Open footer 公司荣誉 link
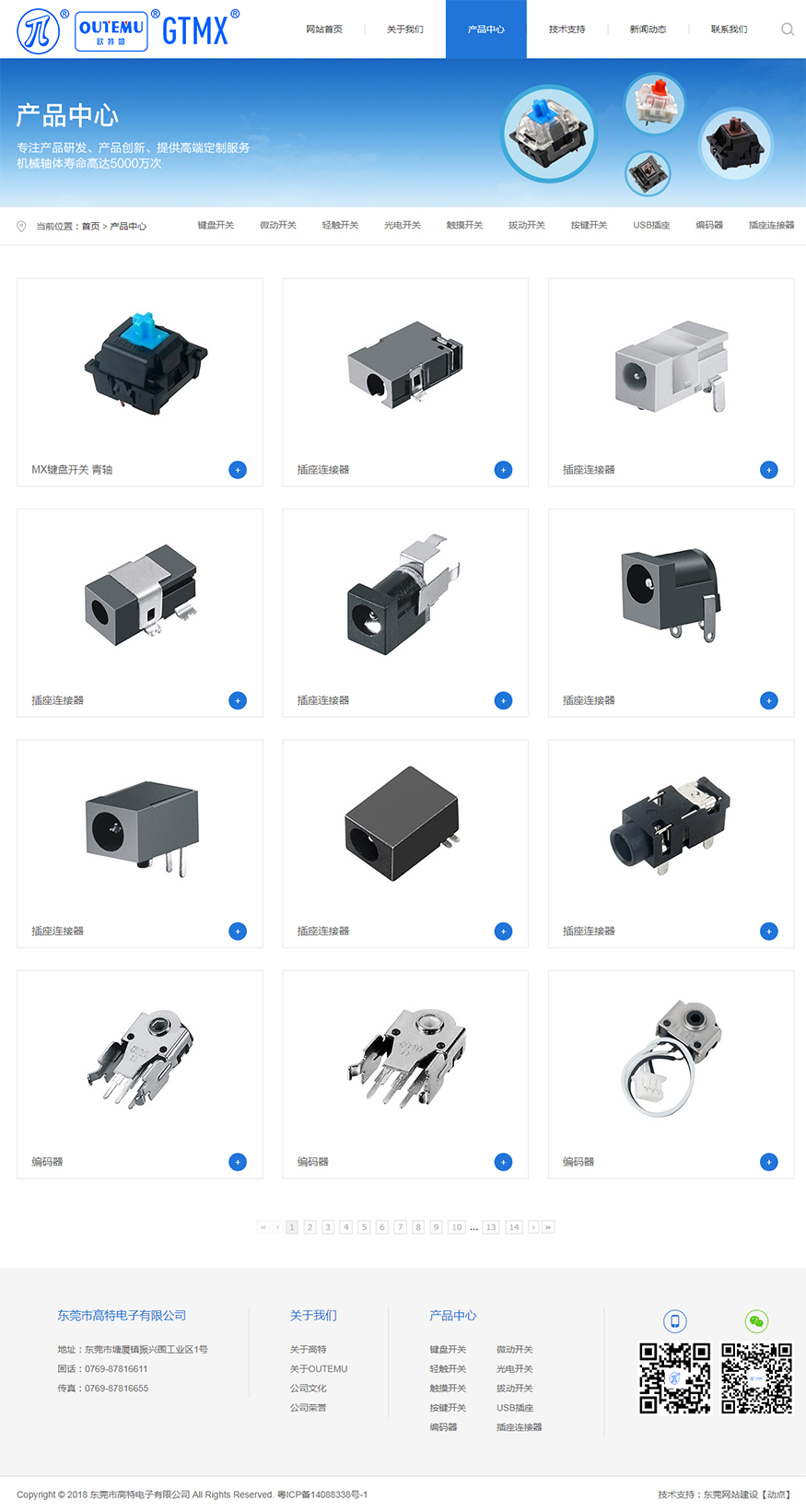Screen dimensions: 806x1512 [x=309, y=1408]
